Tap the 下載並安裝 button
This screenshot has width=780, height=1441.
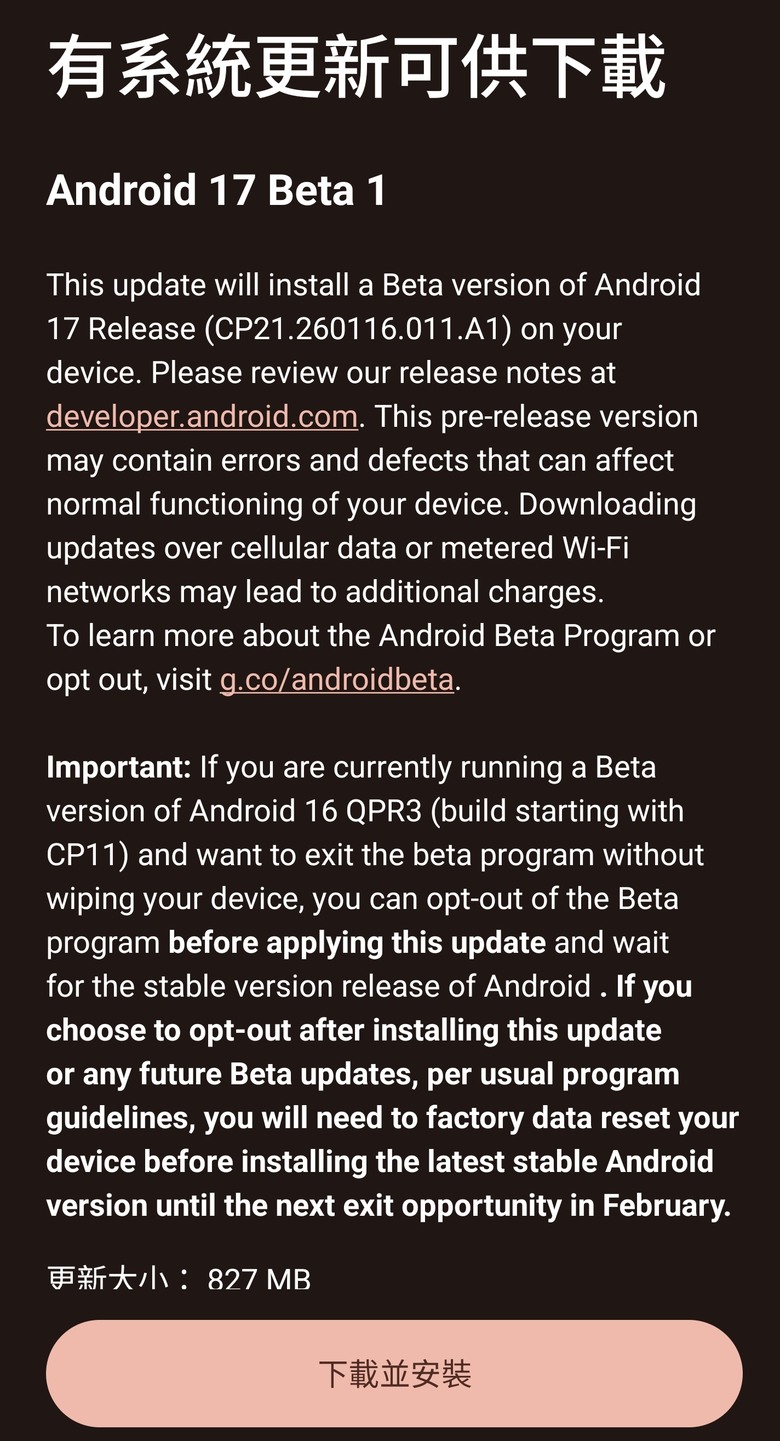[390, 1373]
